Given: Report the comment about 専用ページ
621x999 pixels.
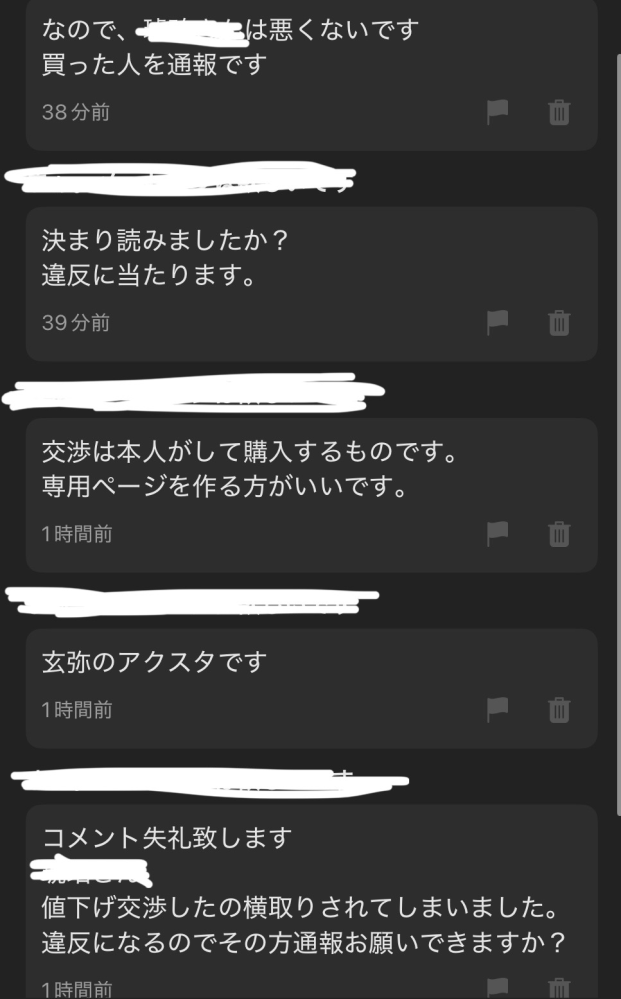Looking at the screenshot, I should (x=497, y=533).
